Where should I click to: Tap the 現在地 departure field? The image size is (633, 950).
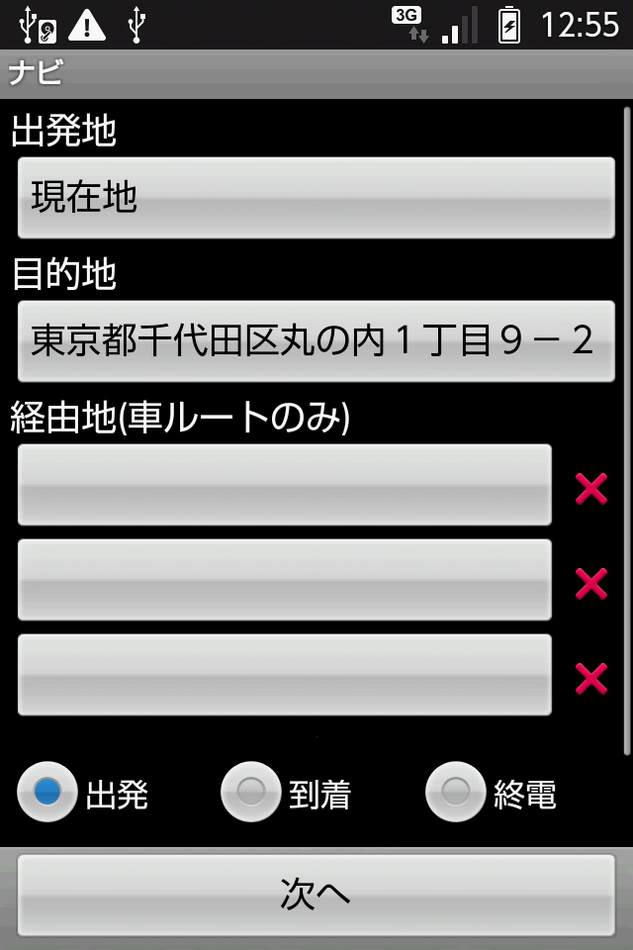(x=316, y=197)
